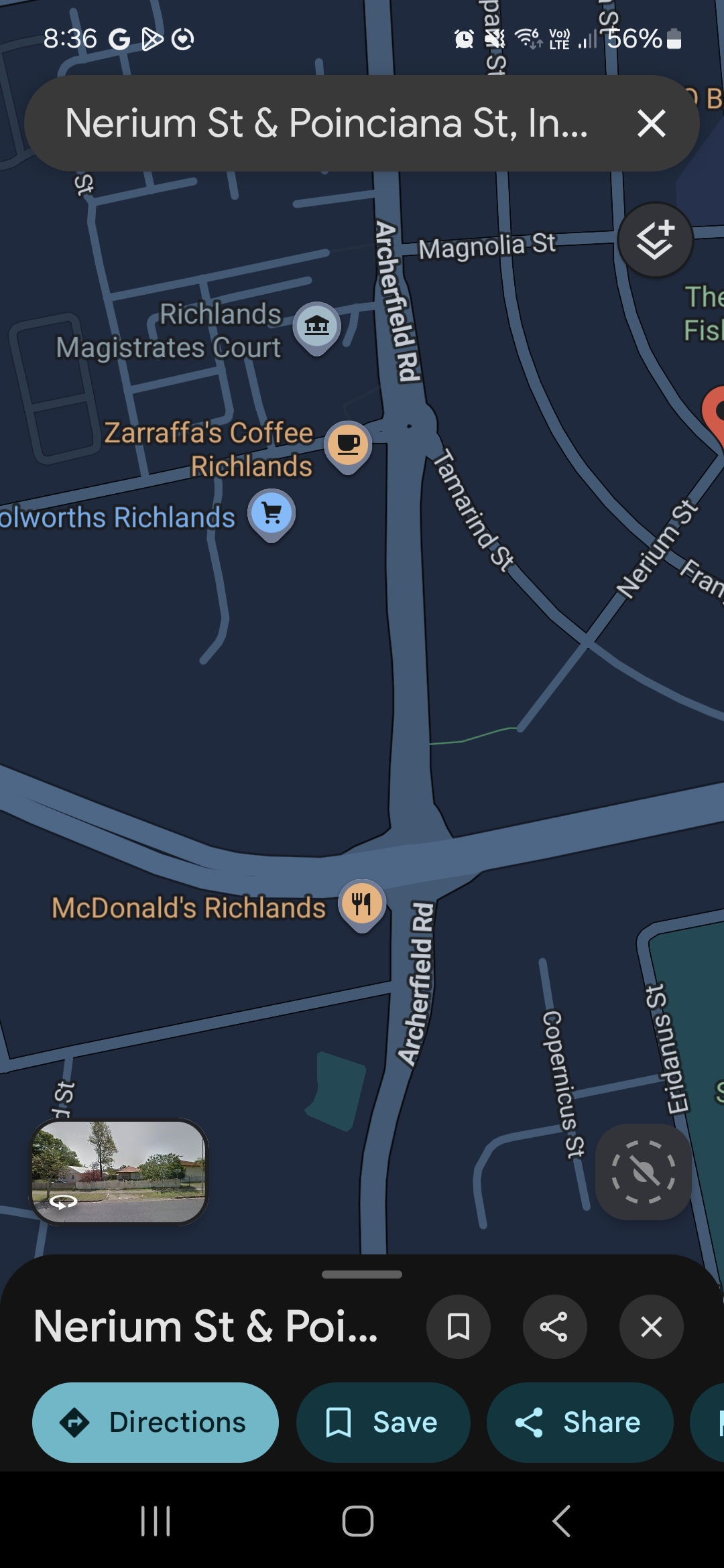The height and width of the screenshot is (1568, 724).
Task: Go back using the system back button
Action: tap(562, 1520)
